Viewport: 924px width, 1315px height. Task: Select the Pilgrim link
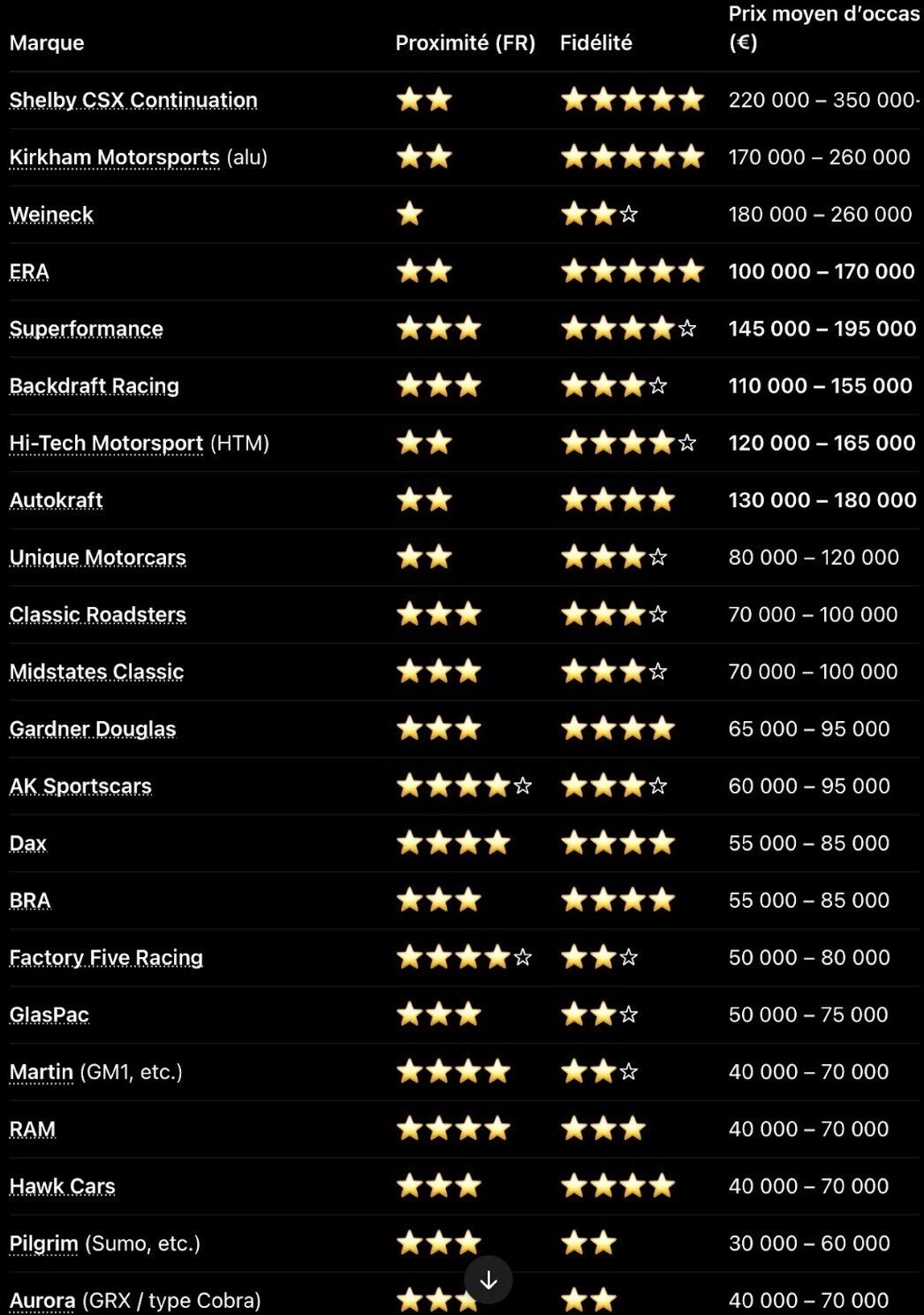pyautogui.click(x=44, y=1243)
